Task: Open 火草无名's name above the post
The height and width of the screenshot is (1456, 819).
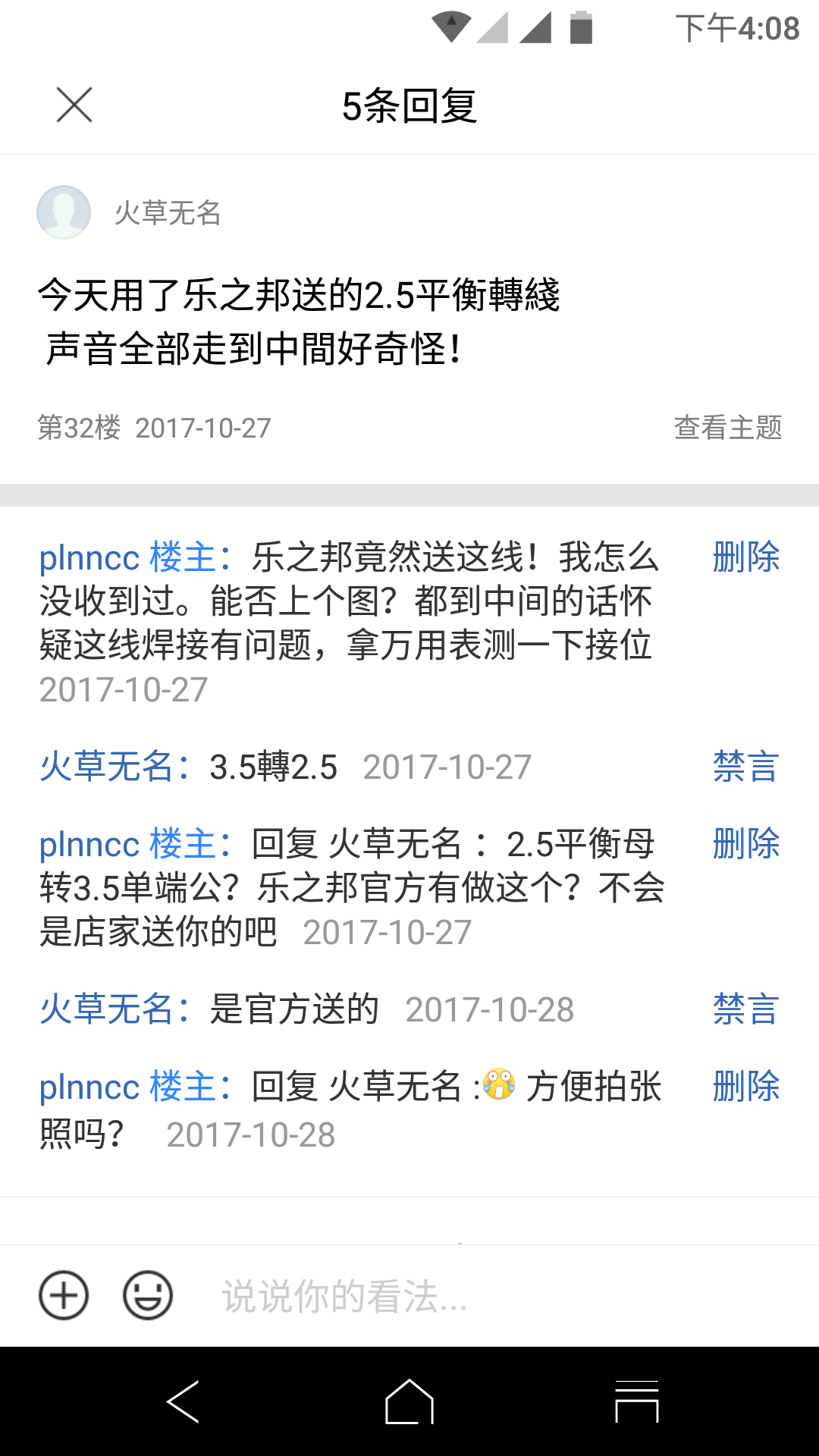Action: tap(167, 214)
